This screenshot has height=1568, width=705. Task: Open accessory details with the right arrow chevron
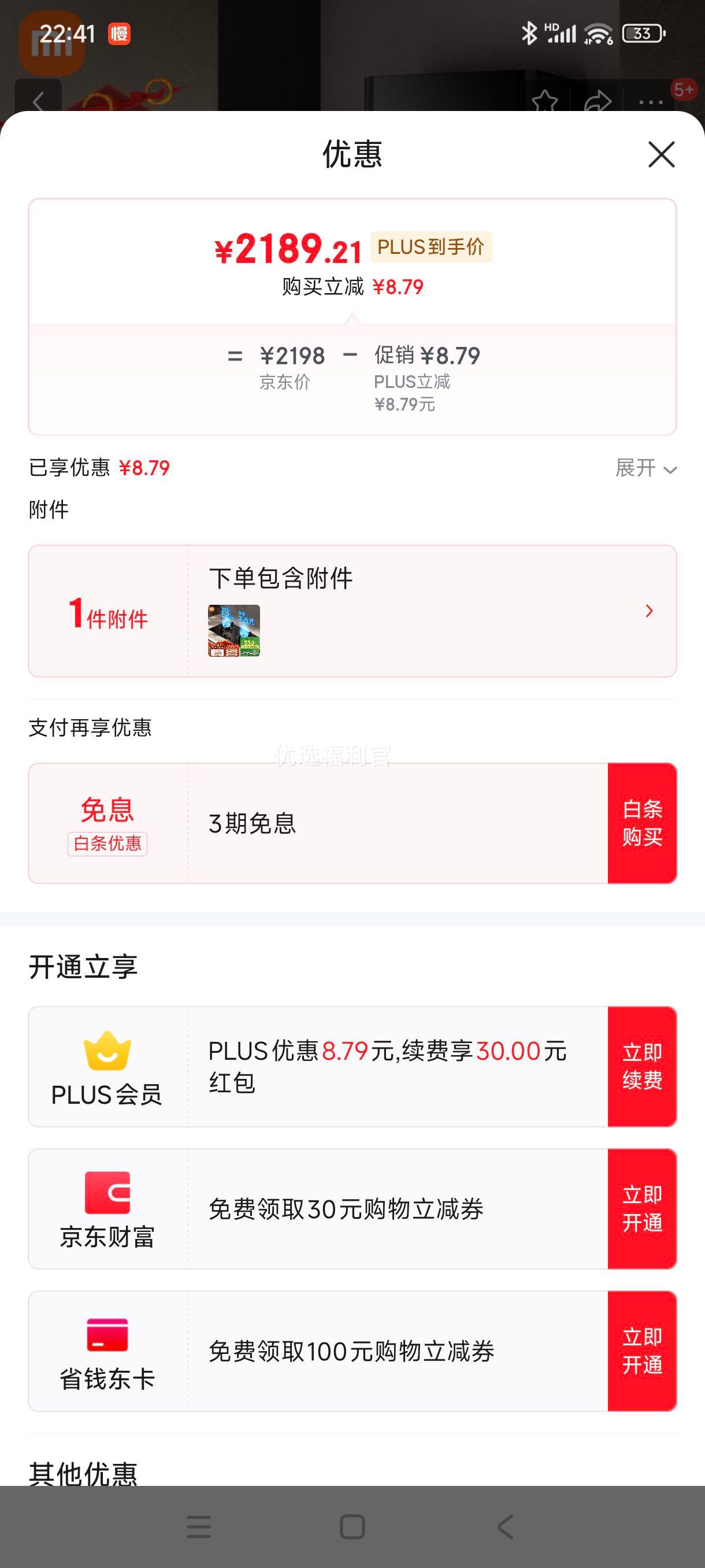[649, 611]
